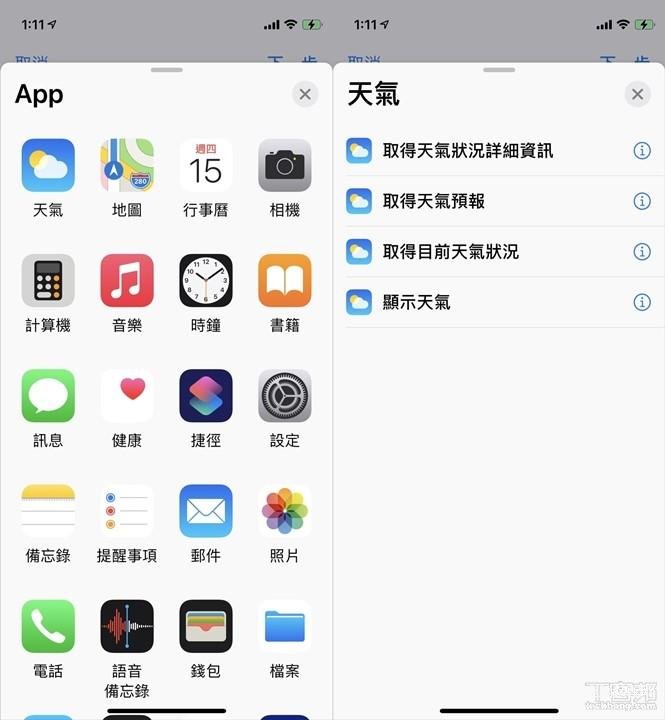The image size is (665, 720).
Task: Show info for 取得天氣預報
Action: click(642, 201)
